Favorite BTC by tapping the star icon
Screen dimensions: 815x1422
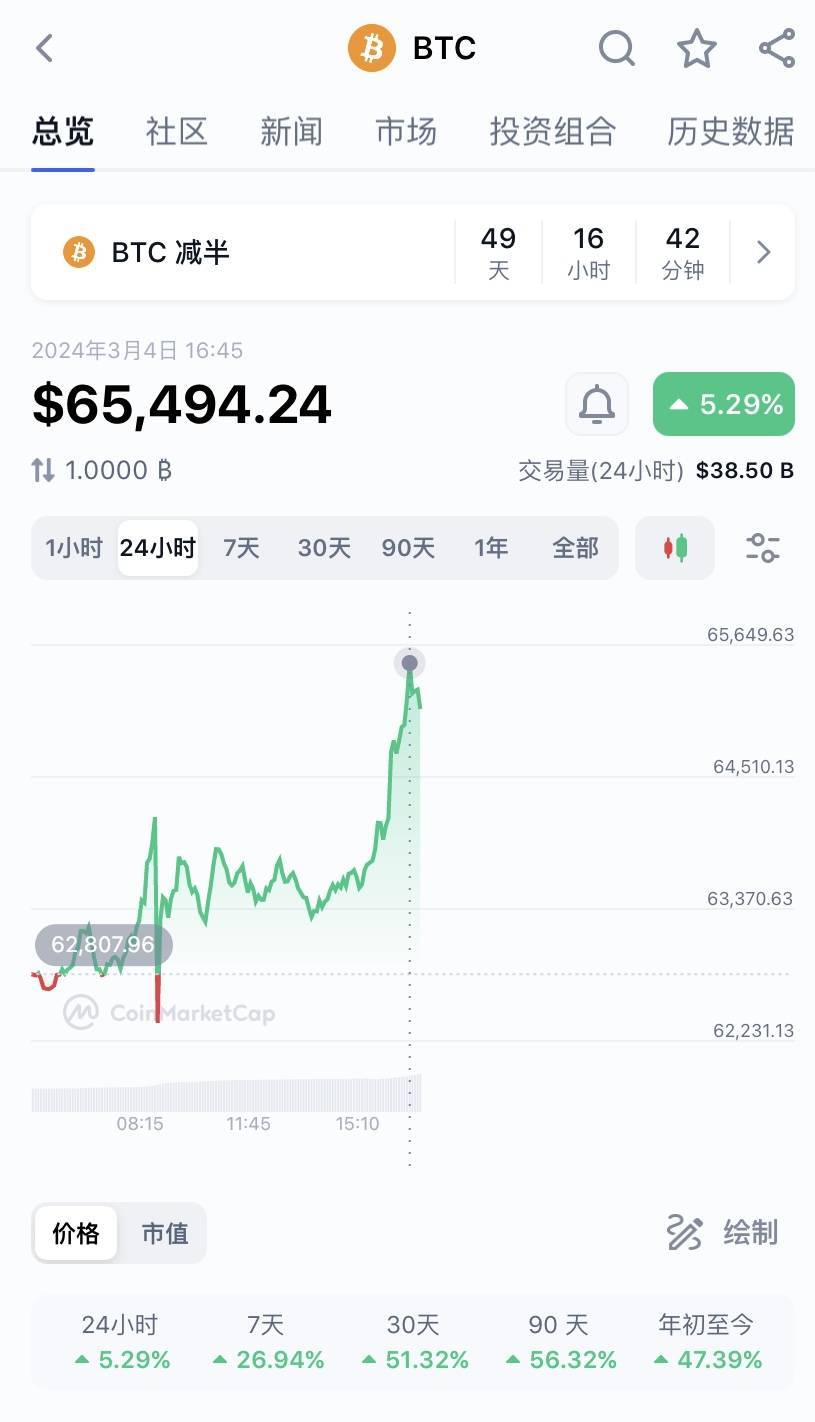(x=696, y=47)
